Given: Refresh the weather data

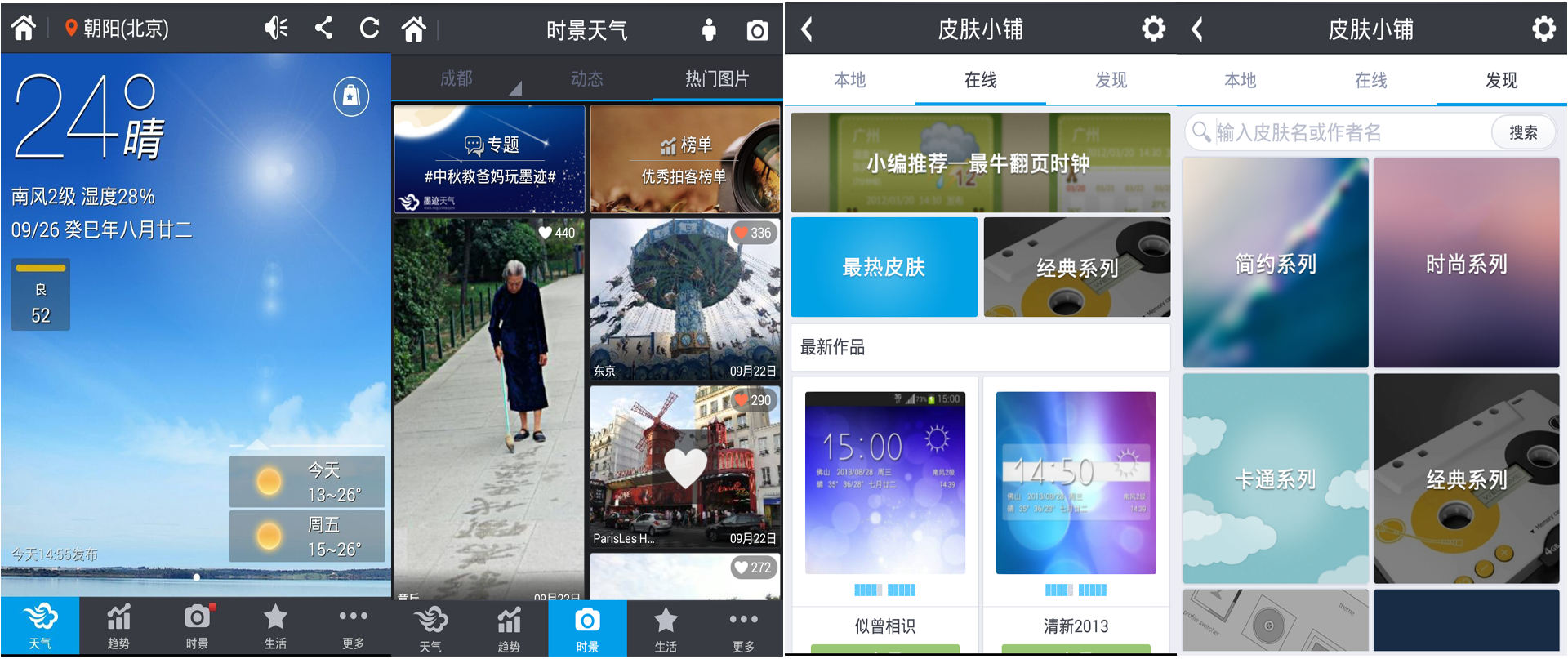Looking at the screenshot, I should [369, 29].
